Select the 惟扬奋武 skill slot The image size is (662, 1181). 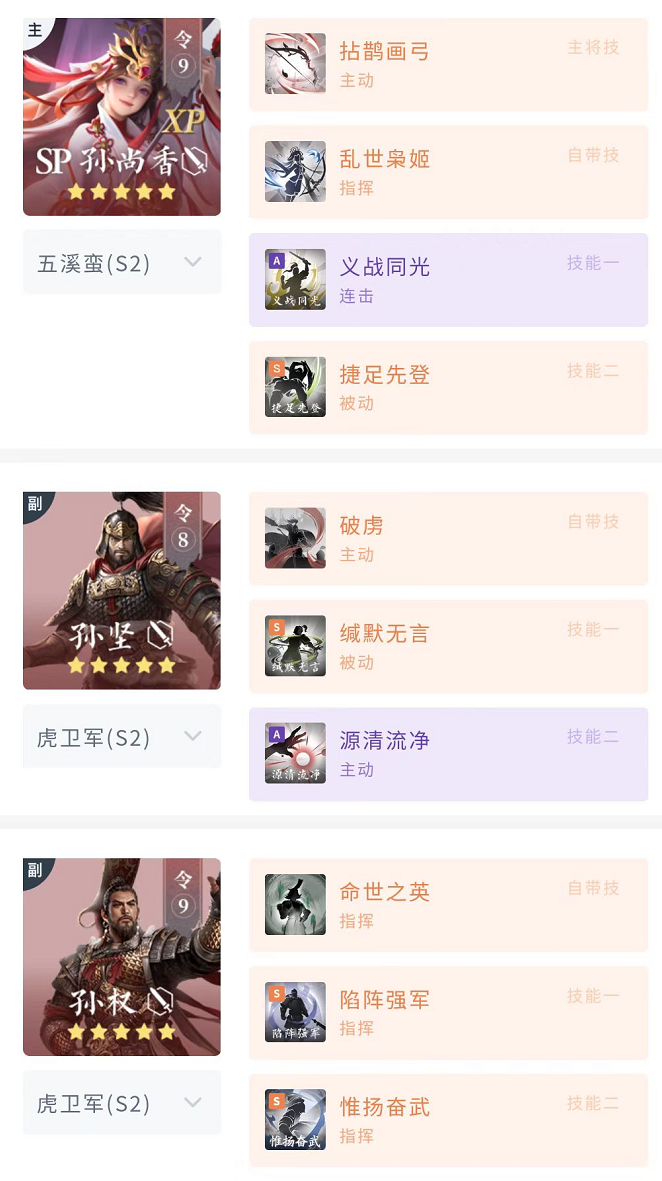448,1120
